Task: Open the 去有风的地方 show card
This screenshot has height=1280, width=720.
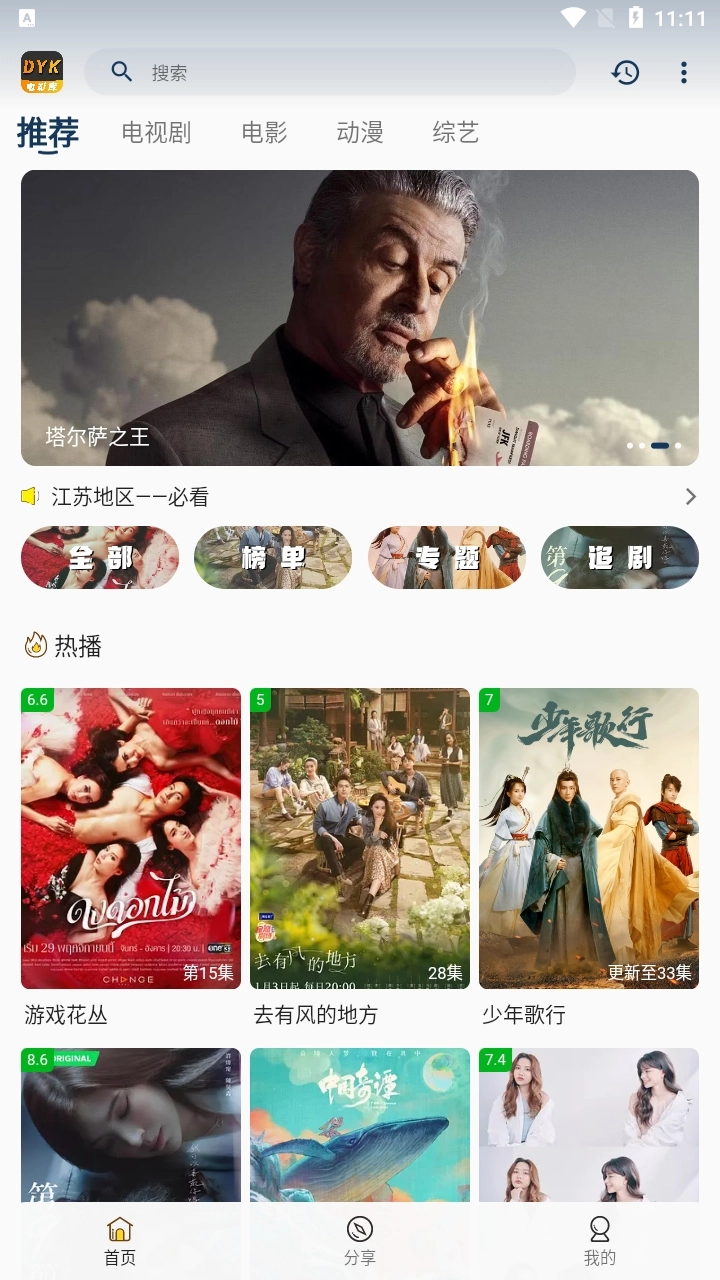Action: coord(360,838)
